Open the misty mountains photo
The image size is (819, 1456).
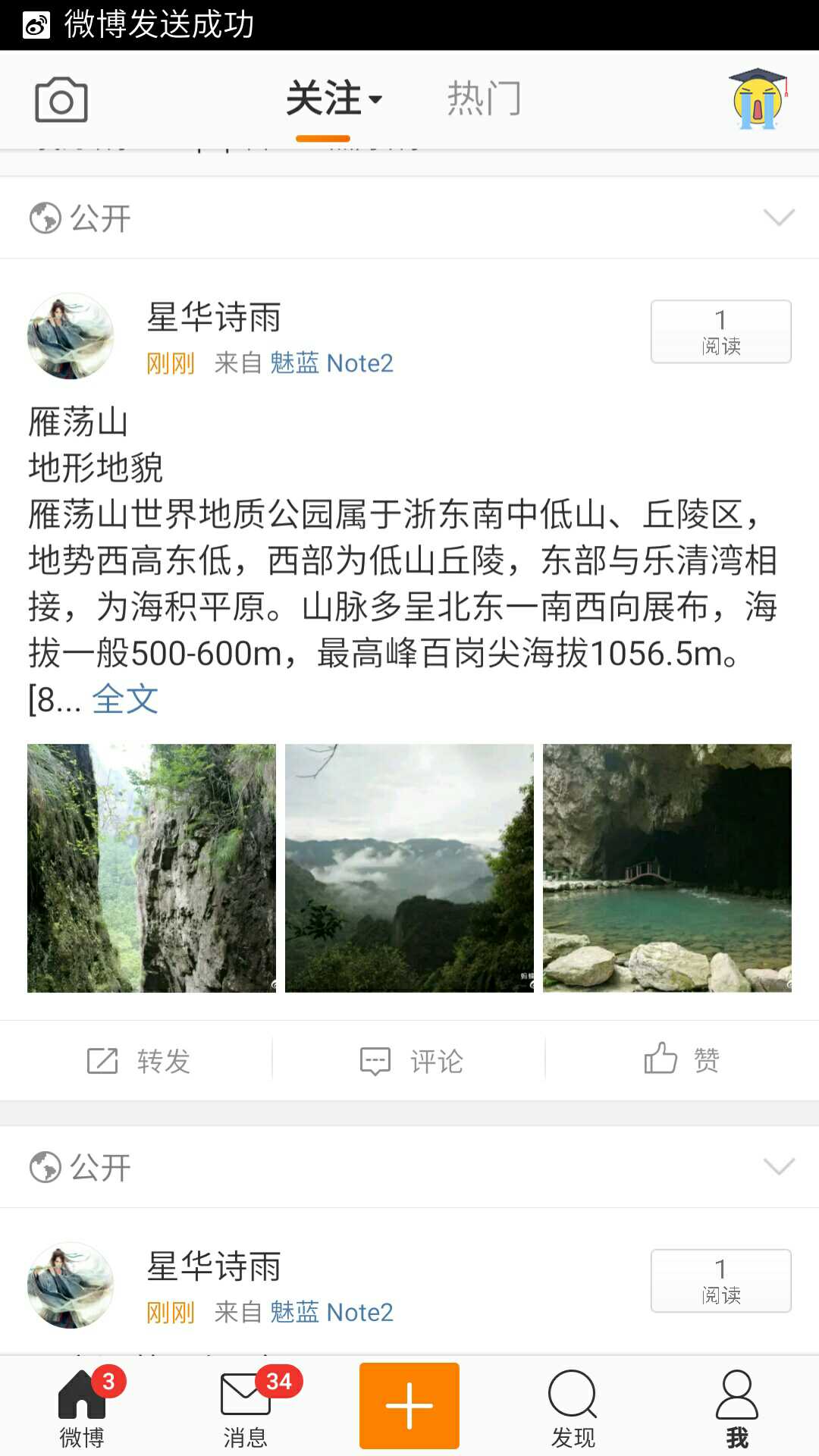[x=409, y=868]
